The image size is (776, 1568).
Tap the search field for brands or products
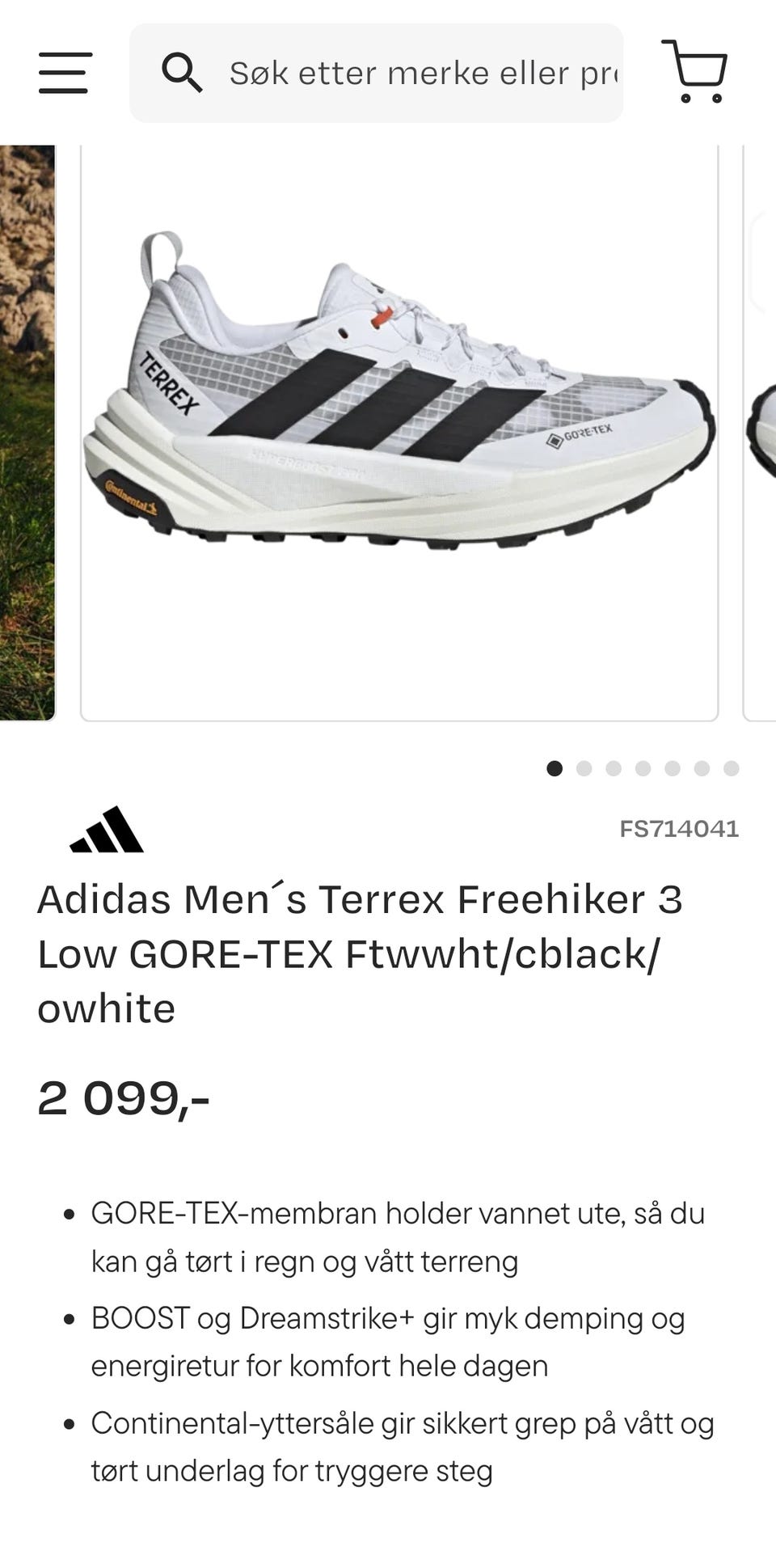(376, 73)
